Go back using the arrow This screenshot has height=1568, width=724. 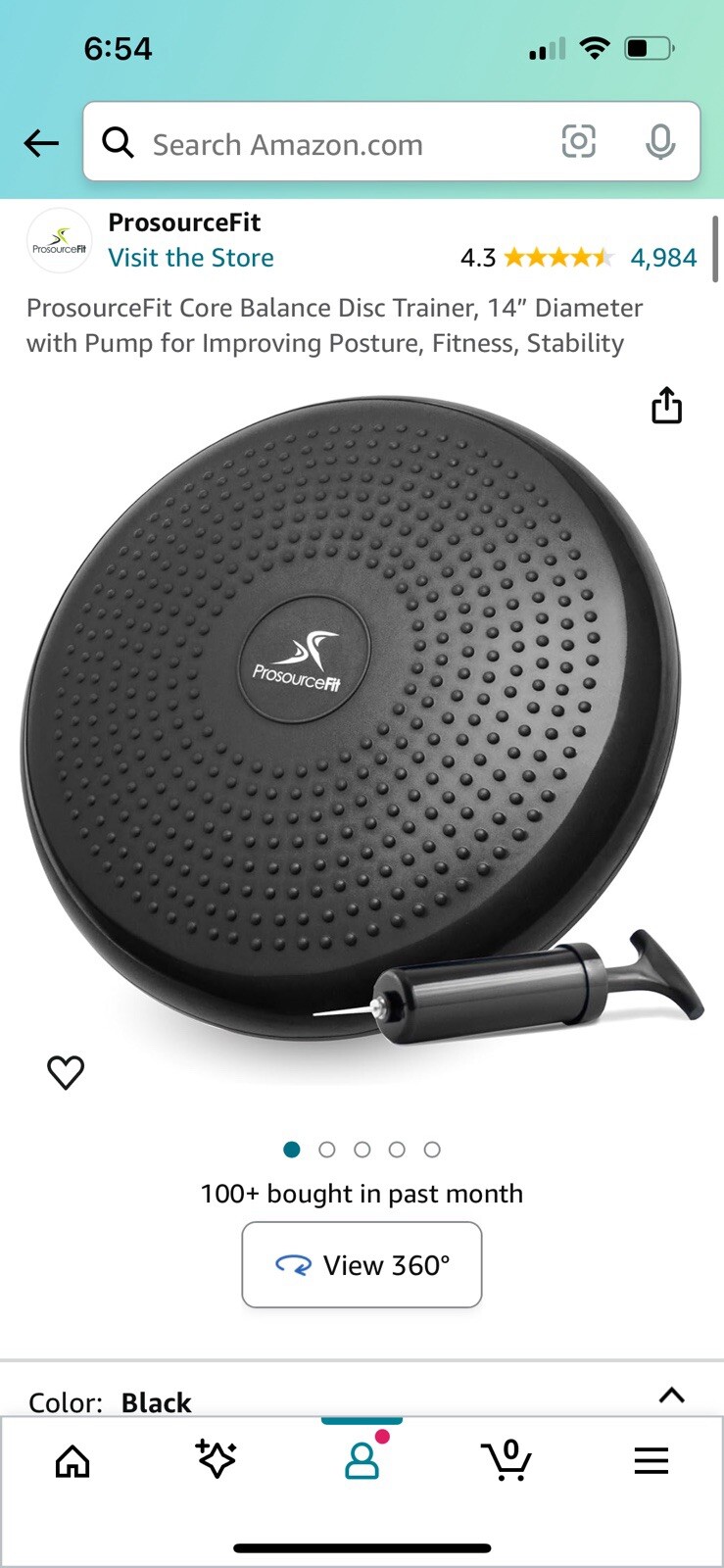click(41, 143)
